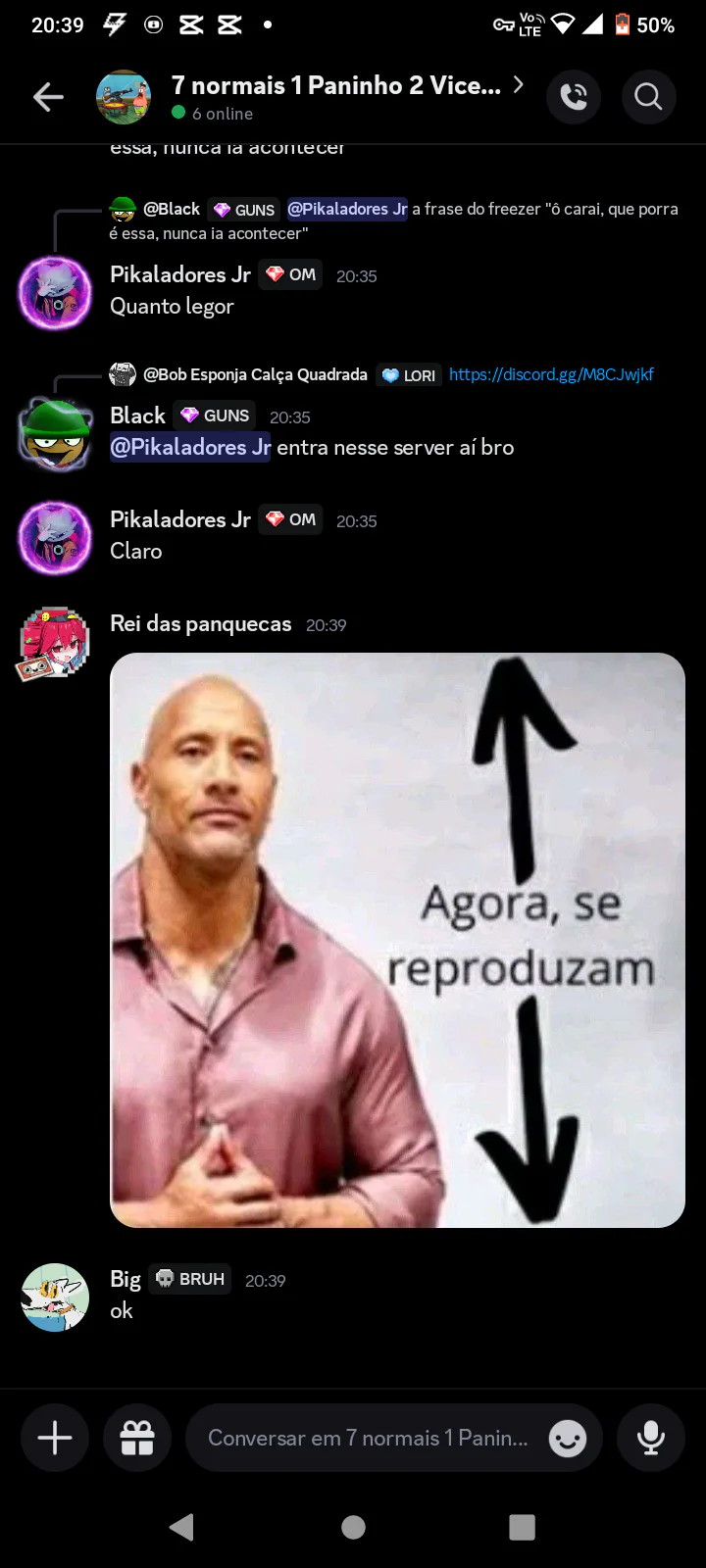This screenshot has width=706, height=1568.
Task: Open Big's profile avatar
Action: click(55, 1297)
